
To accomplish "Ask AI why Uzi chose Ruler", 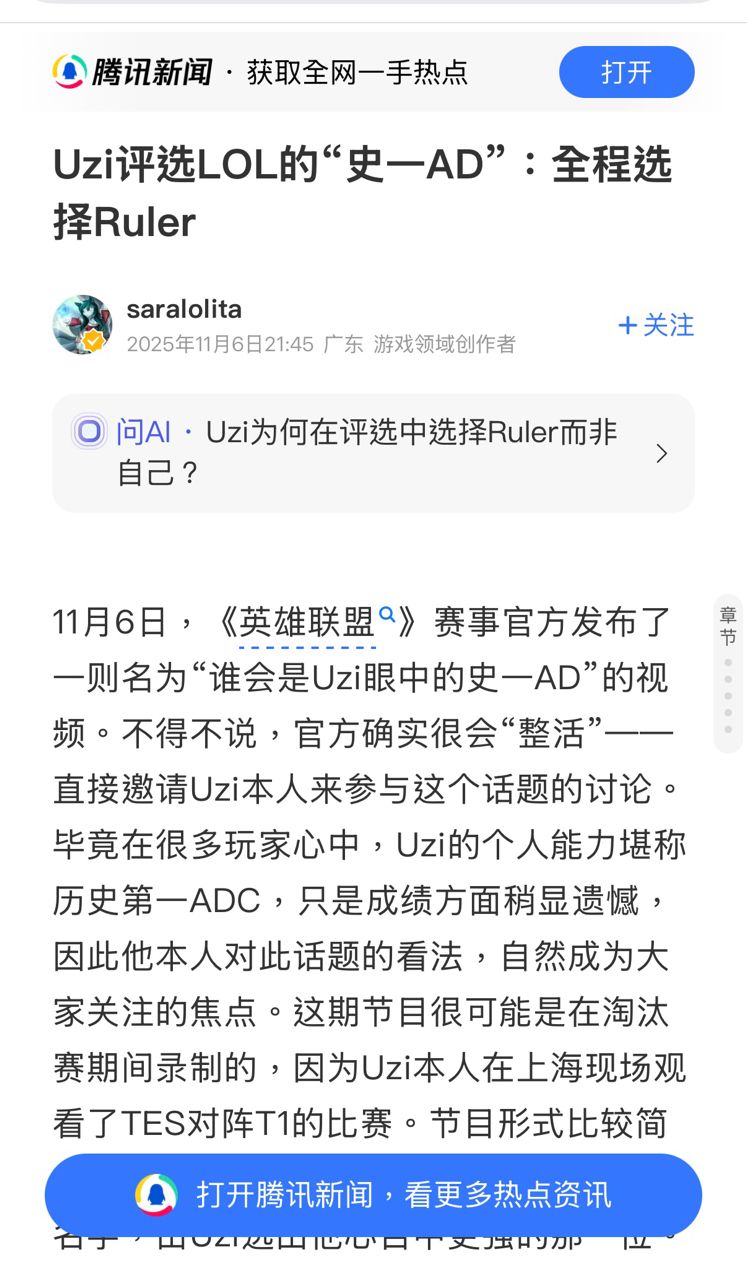I will point(373,453).
